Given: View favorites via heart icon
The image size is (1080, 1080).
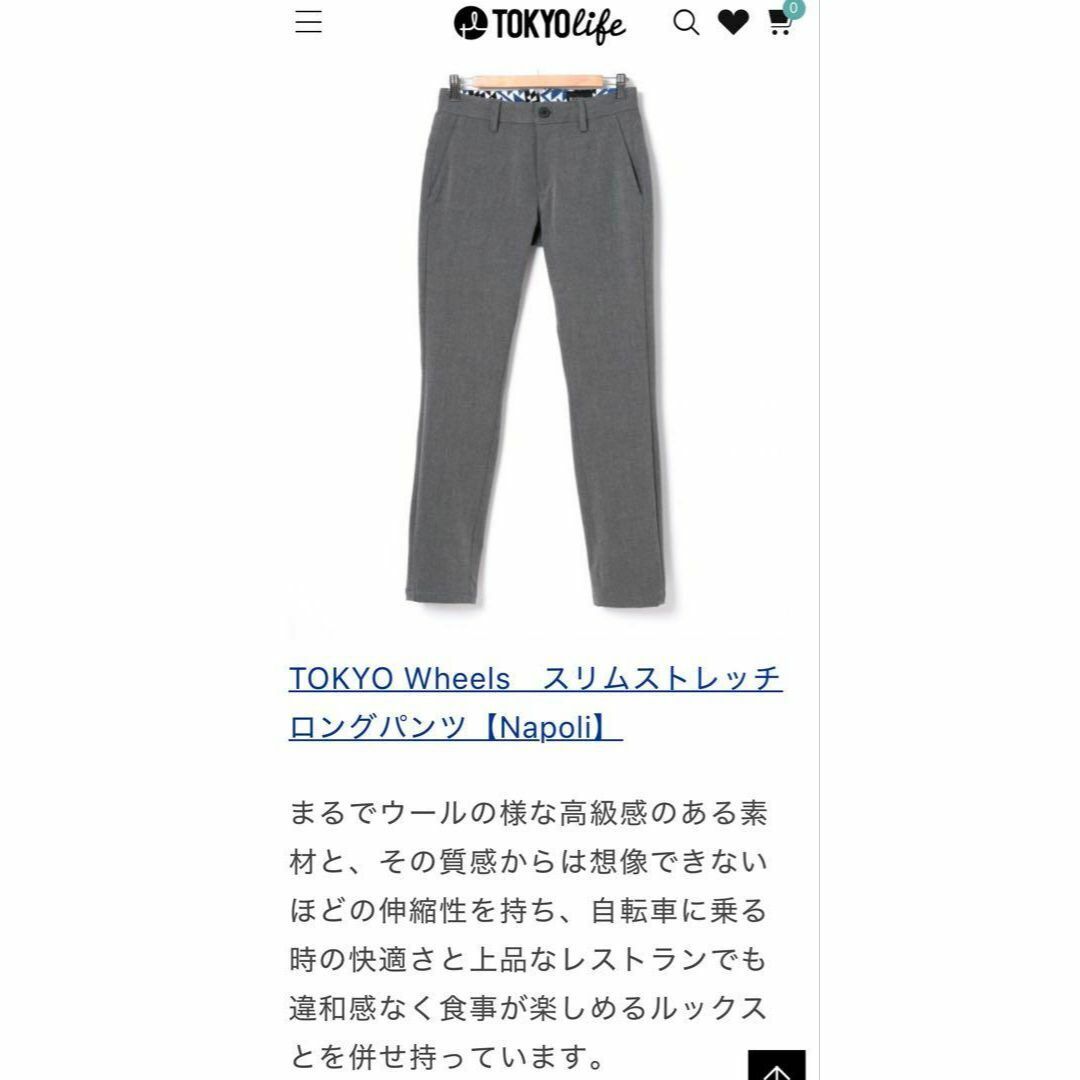Looking at the screenshot, I should 733,22.
